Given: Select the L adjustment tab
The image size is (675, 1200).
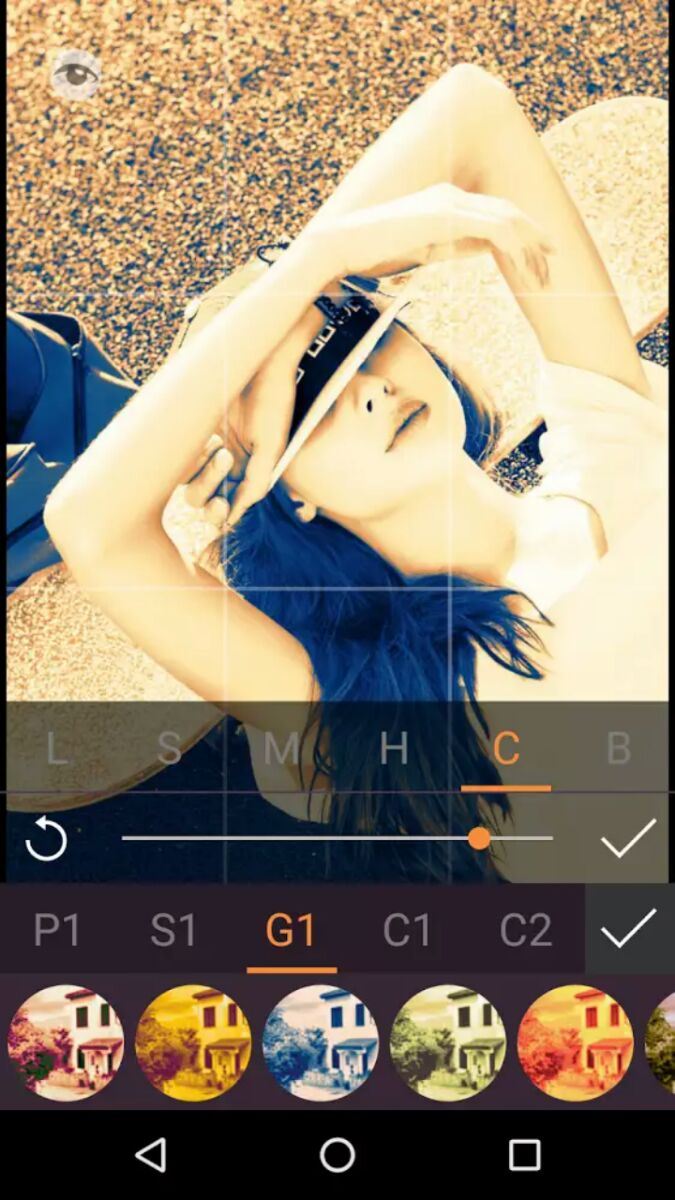Looking at the screenshot, I should (x=57, y=748).
